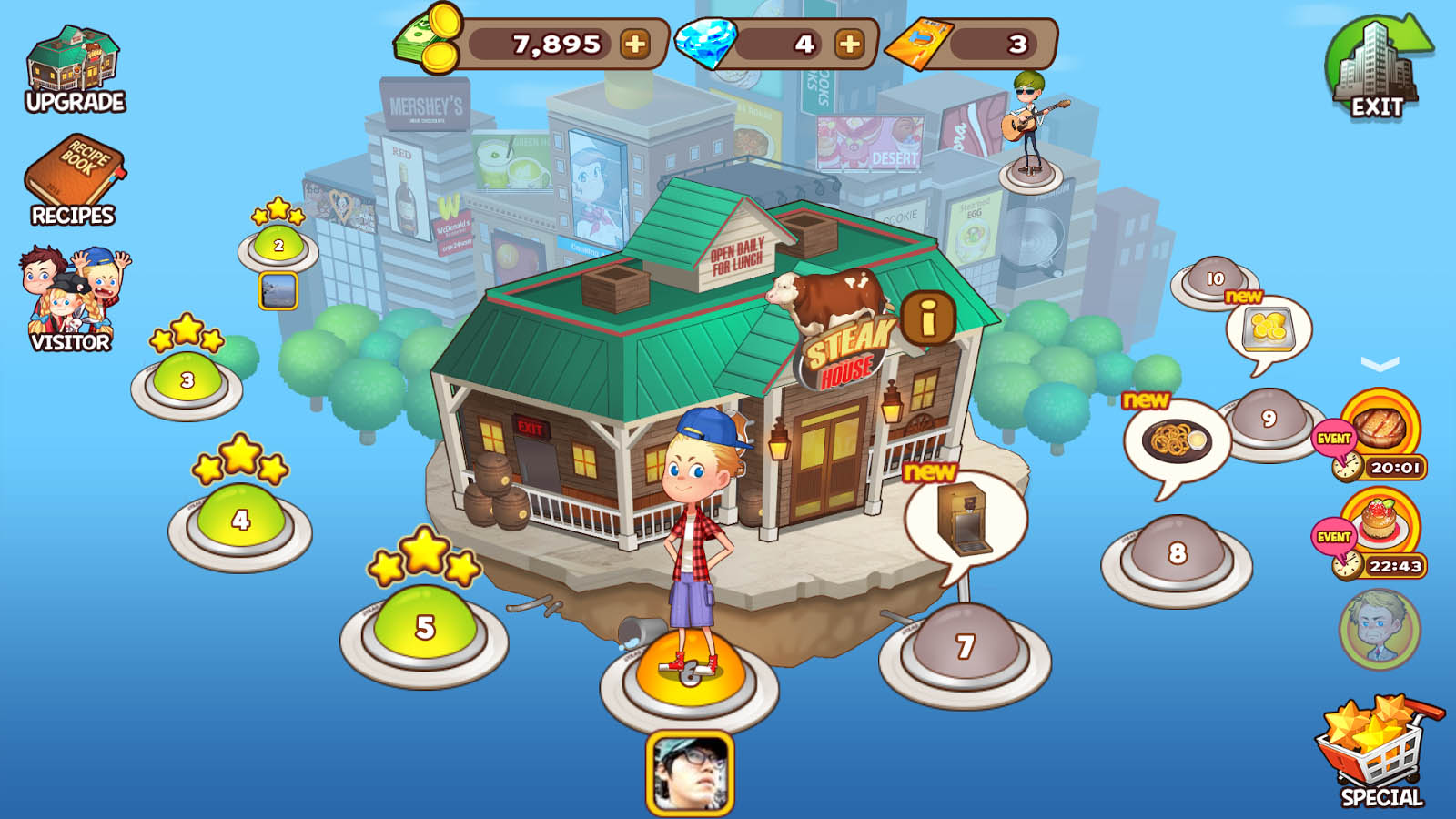Add more coins with the plus button
The height and width of the screenshot is (819, 1456).
coord(635,43)
